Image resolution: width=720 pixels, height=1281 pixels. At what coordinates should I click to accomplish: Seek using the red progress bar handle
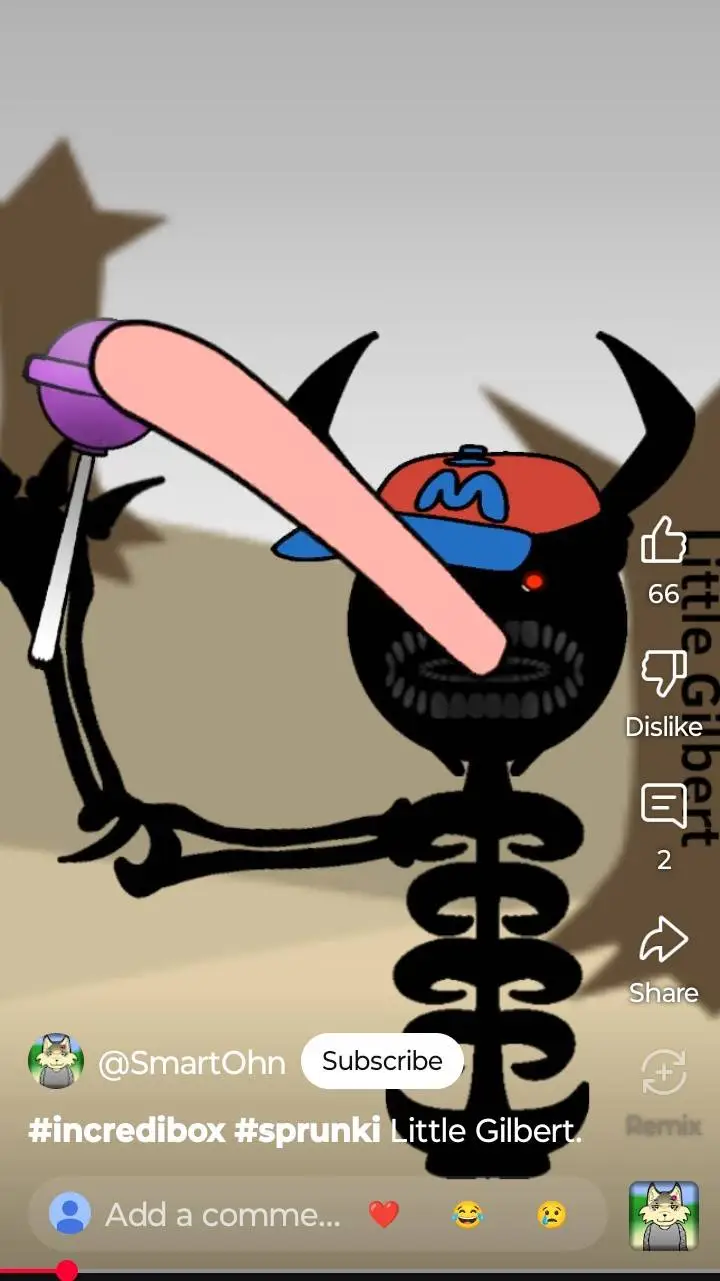click(67, 1271)
